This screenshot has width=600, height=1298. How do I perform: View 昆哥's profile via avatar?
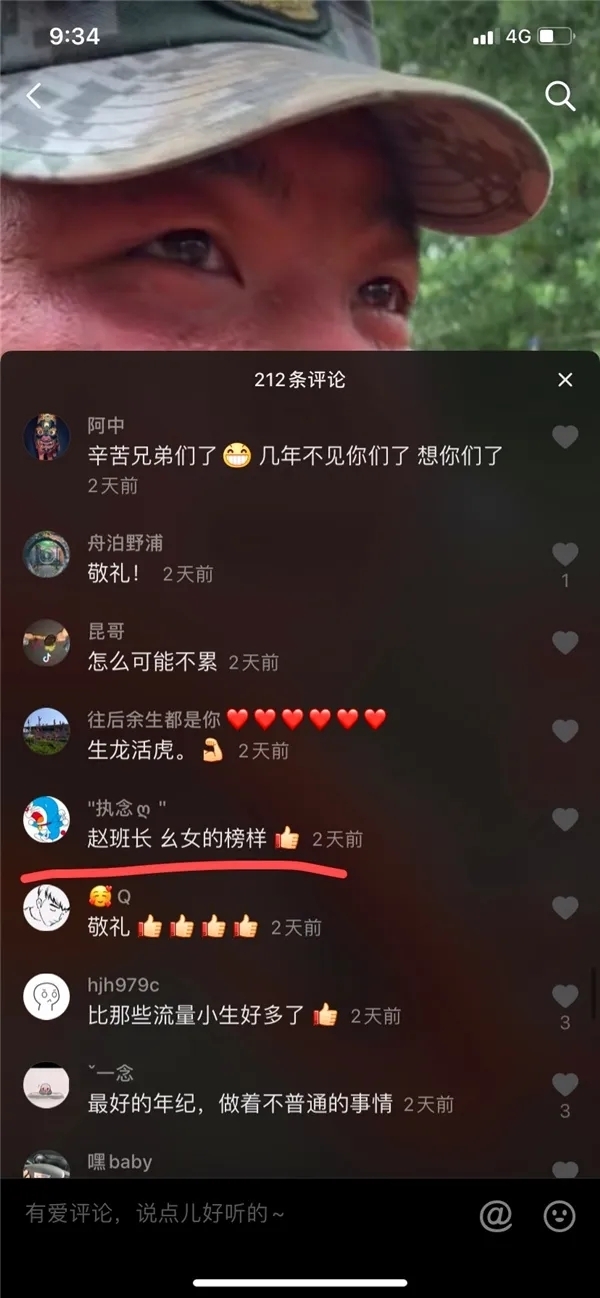[x=46, y=643]
